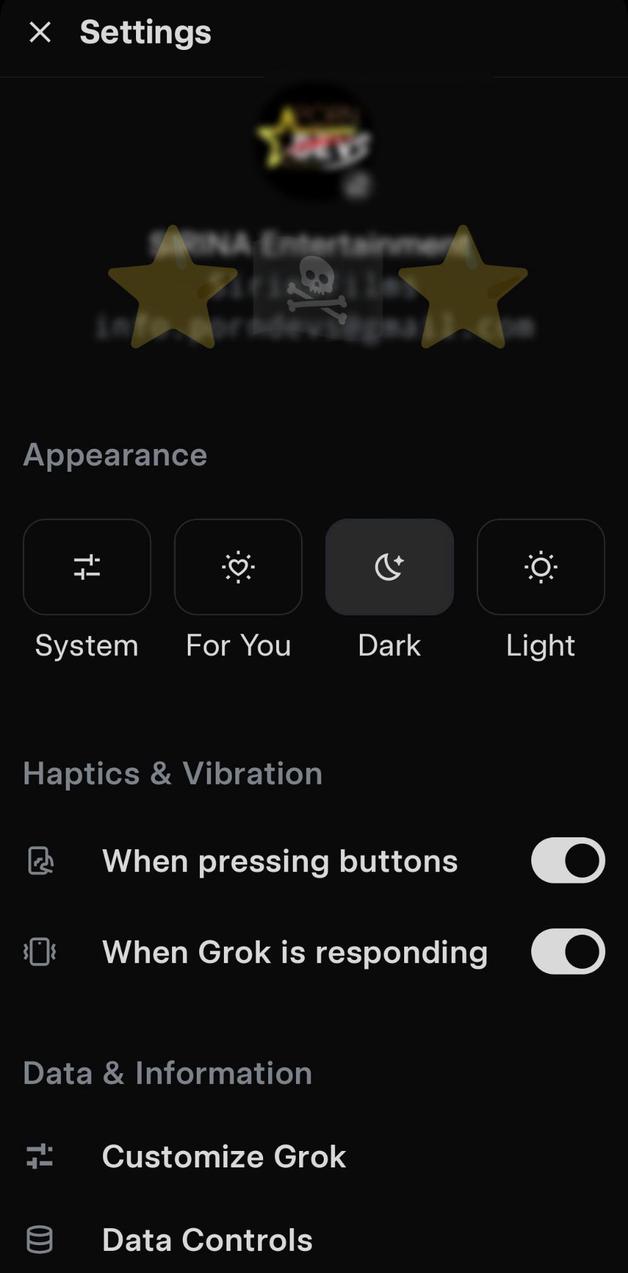This screenshot has height=1273, width=628.
Task: Open Customize Grok settings
Action: tap(223, 1157)
